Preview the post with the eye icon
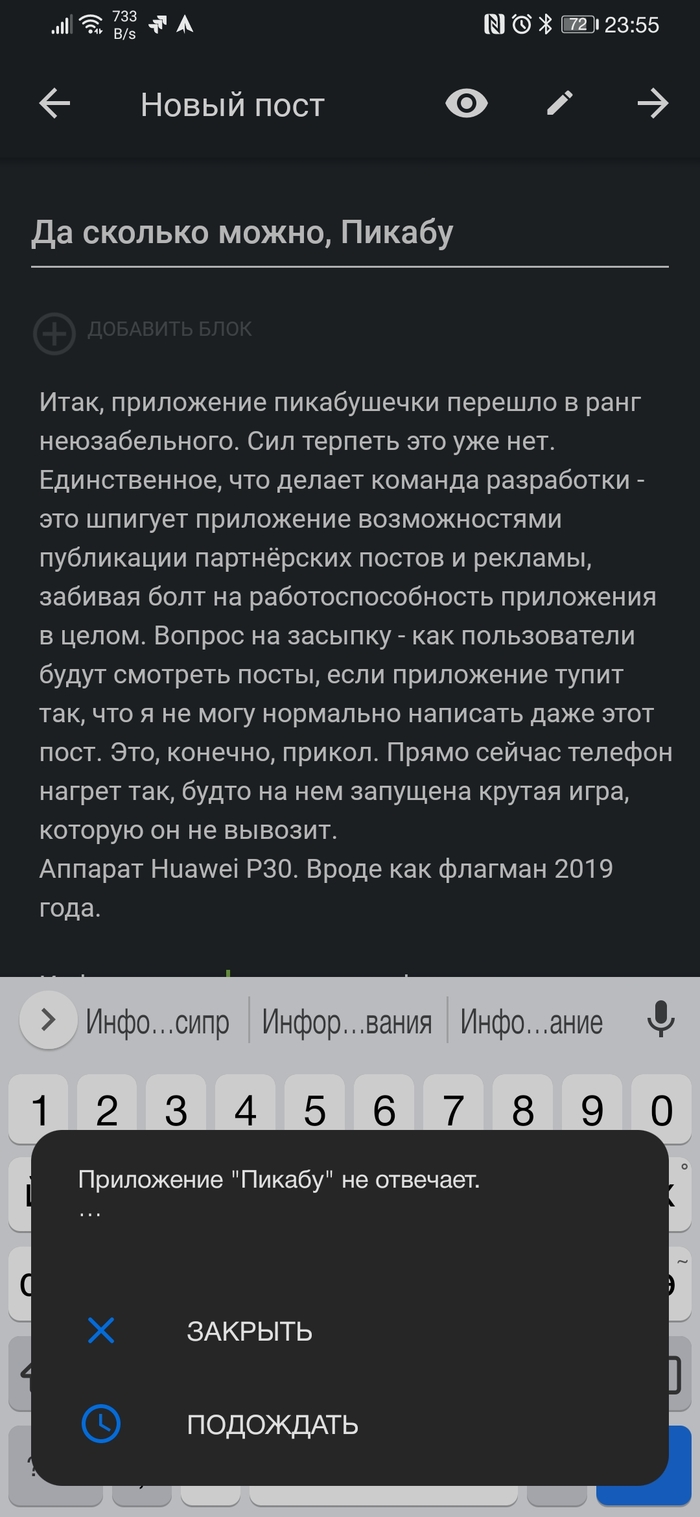The width and height of the screenshot is (700, 1517). tap(466, 104)
